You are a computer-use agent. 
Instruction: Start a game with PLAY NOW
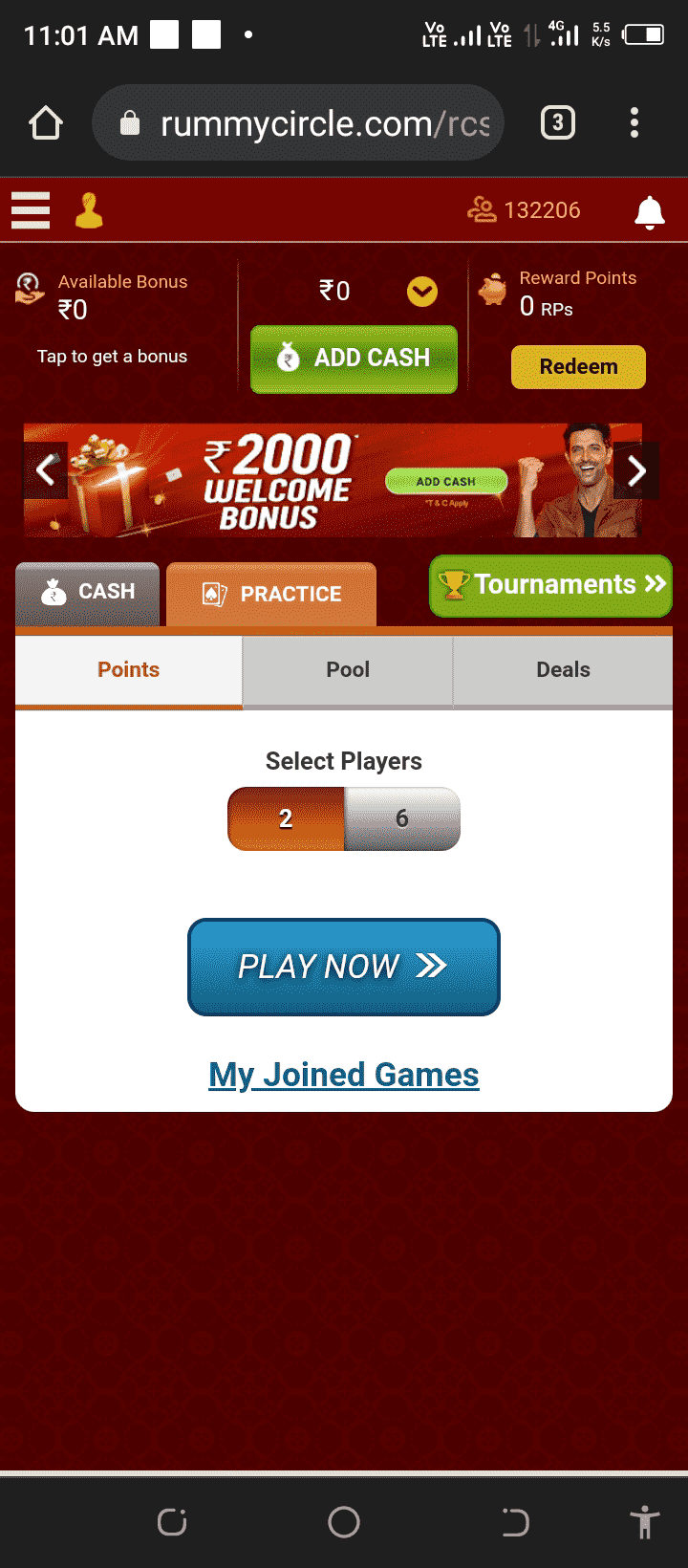(344, 967)
